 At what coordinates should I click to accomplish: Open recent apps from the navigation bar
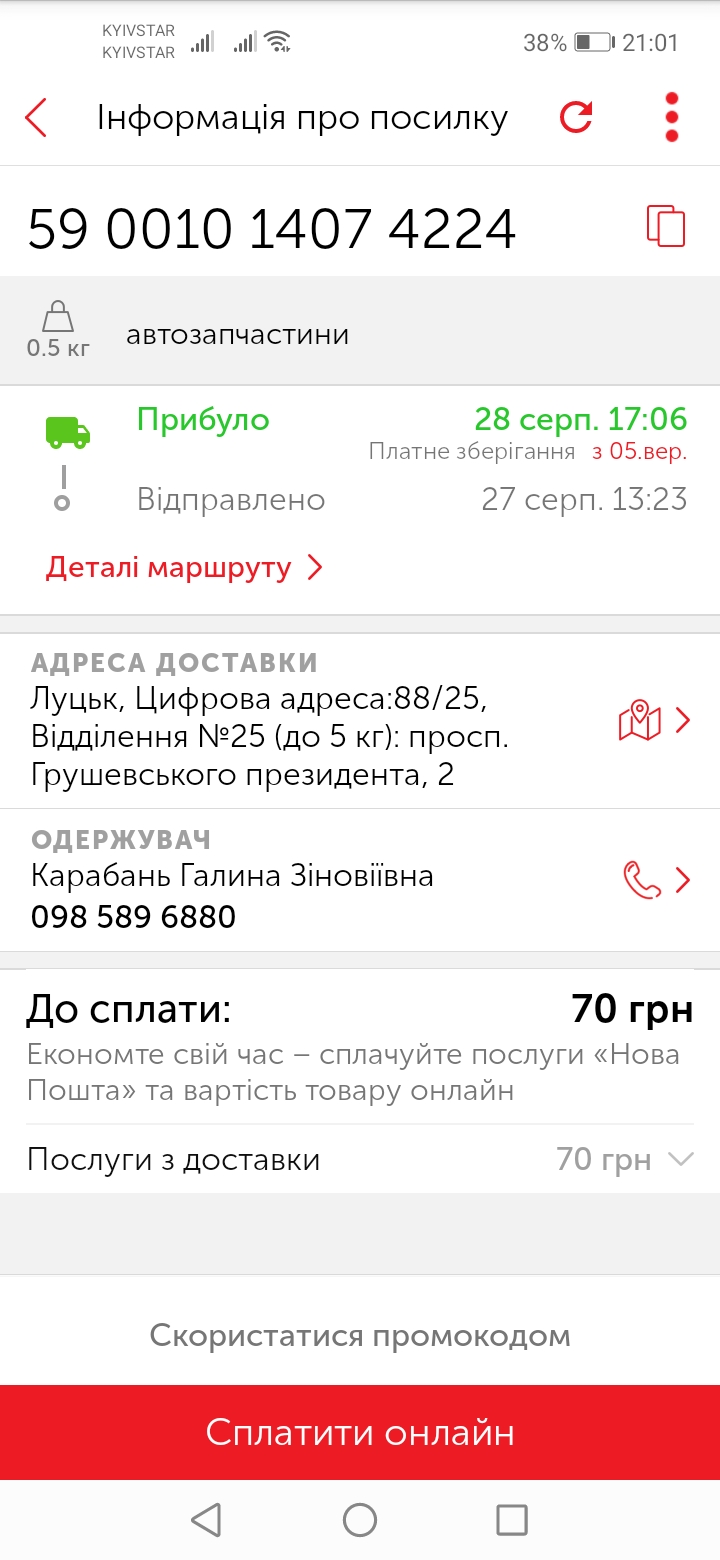point(512,1520)
